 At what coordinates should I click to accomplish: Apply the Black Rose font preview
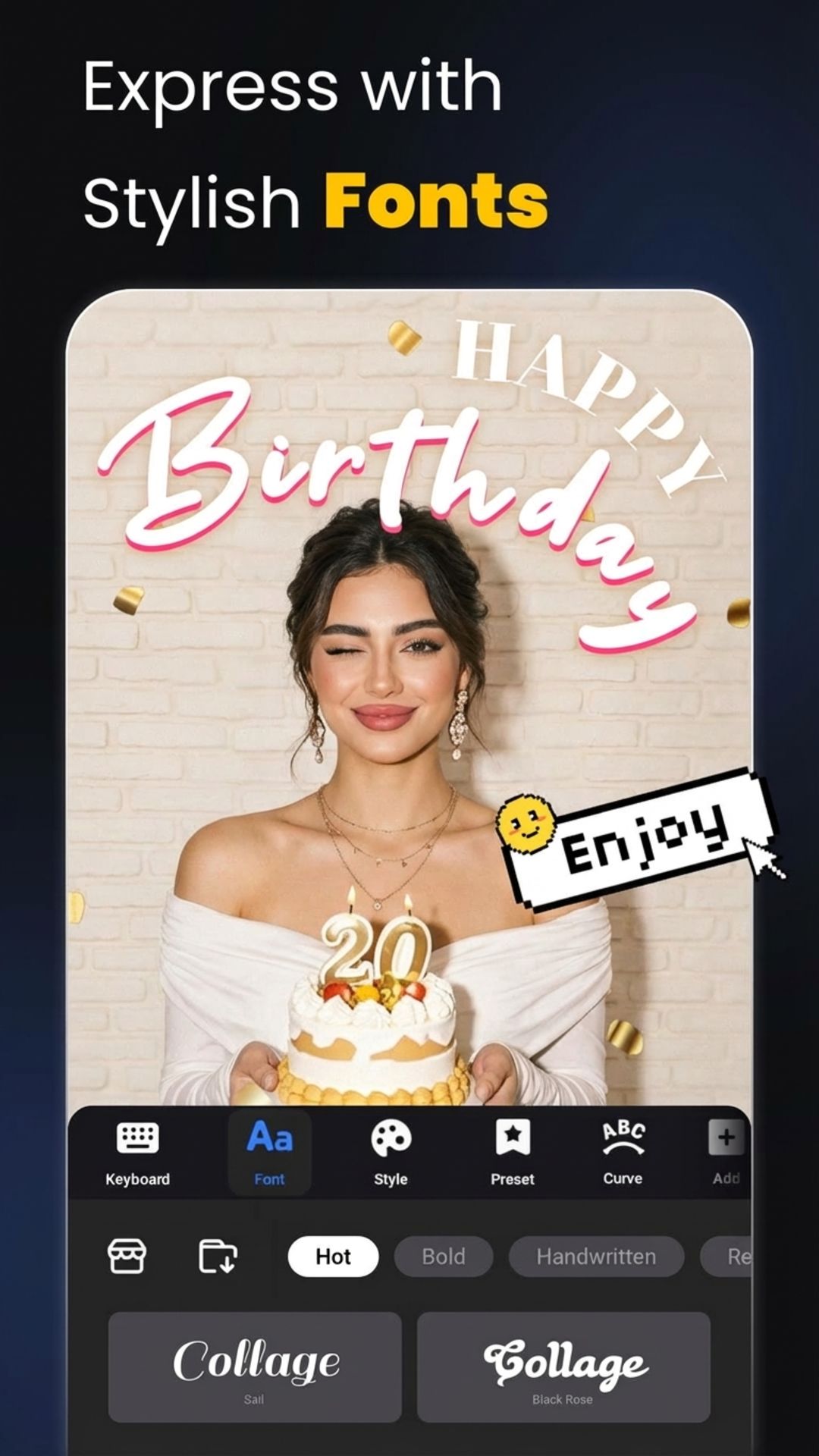564,1365
